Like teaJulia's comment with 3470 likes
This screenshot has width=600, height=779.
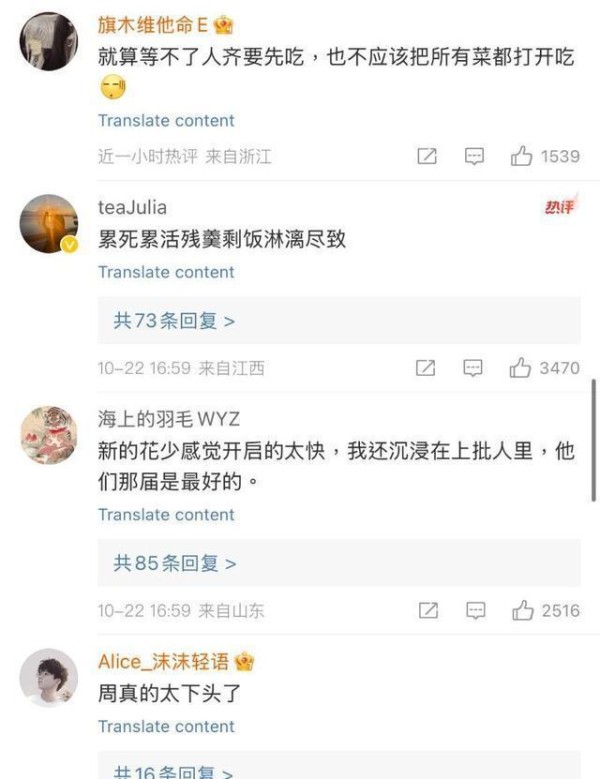coord(521,368)
